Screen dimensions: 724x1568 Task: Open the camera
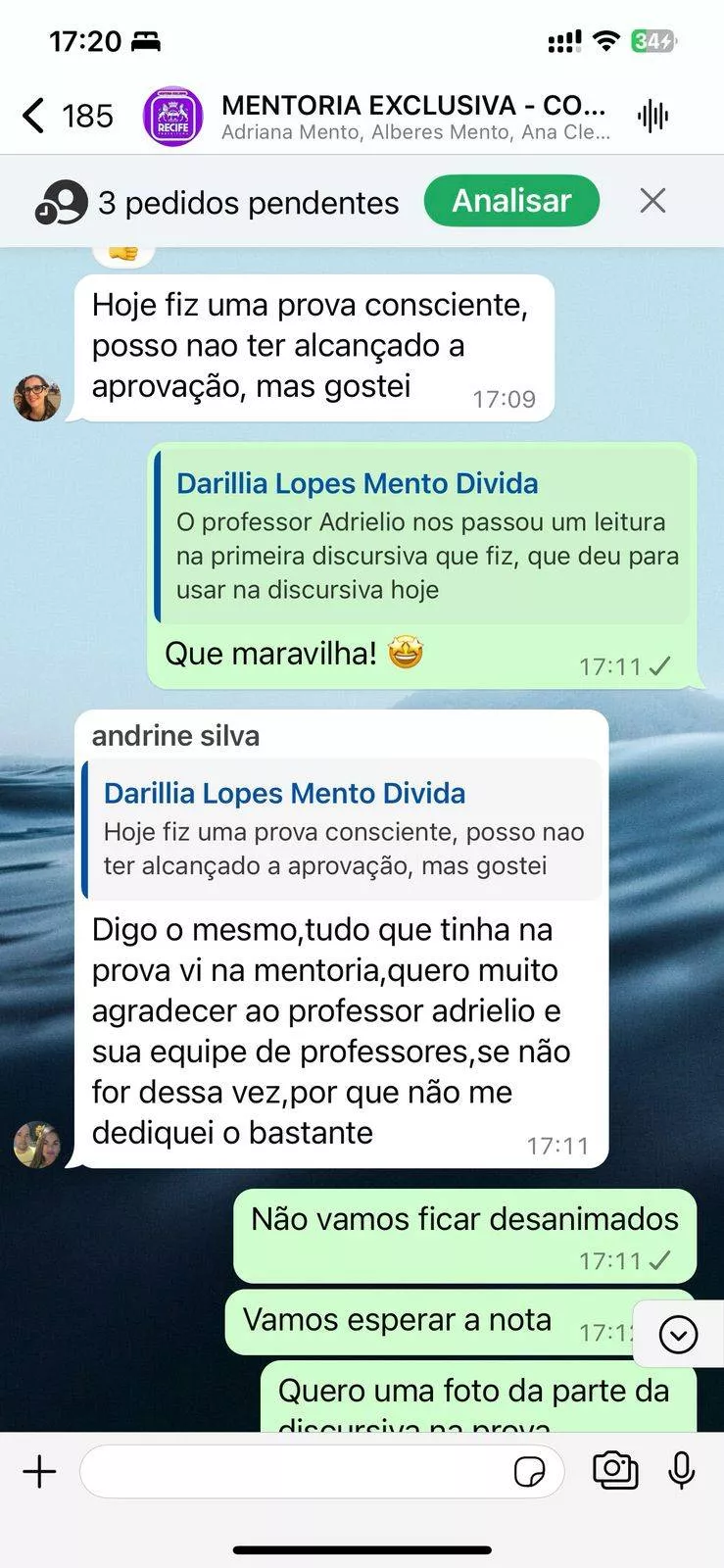pos(615,1470)
